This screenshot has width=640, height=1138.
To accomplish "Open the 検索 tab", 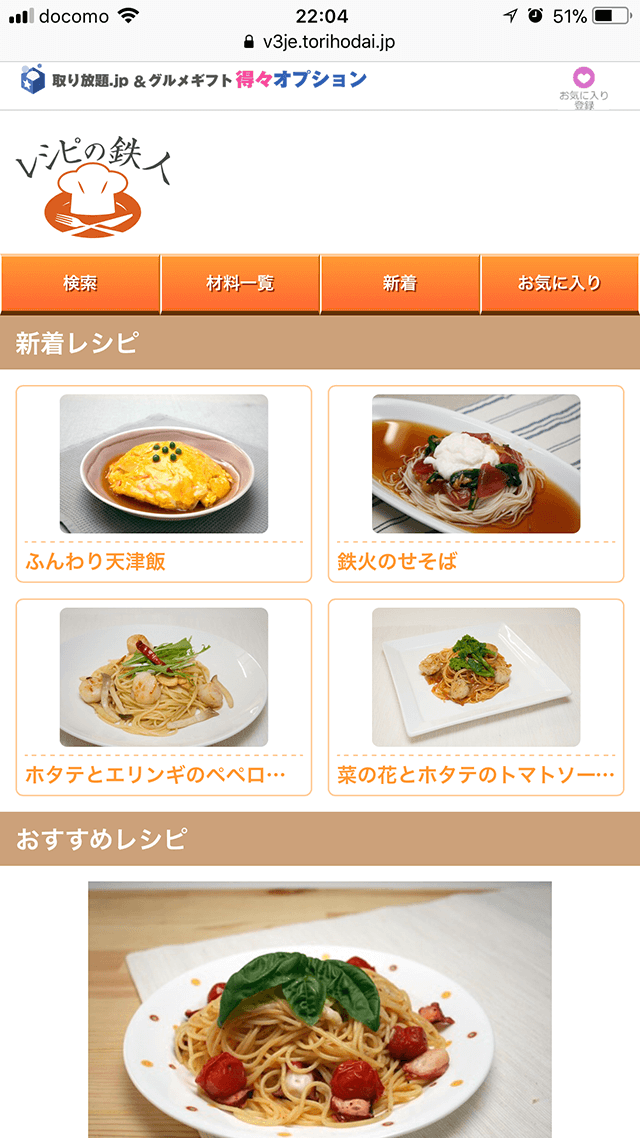I will [80, 284].
